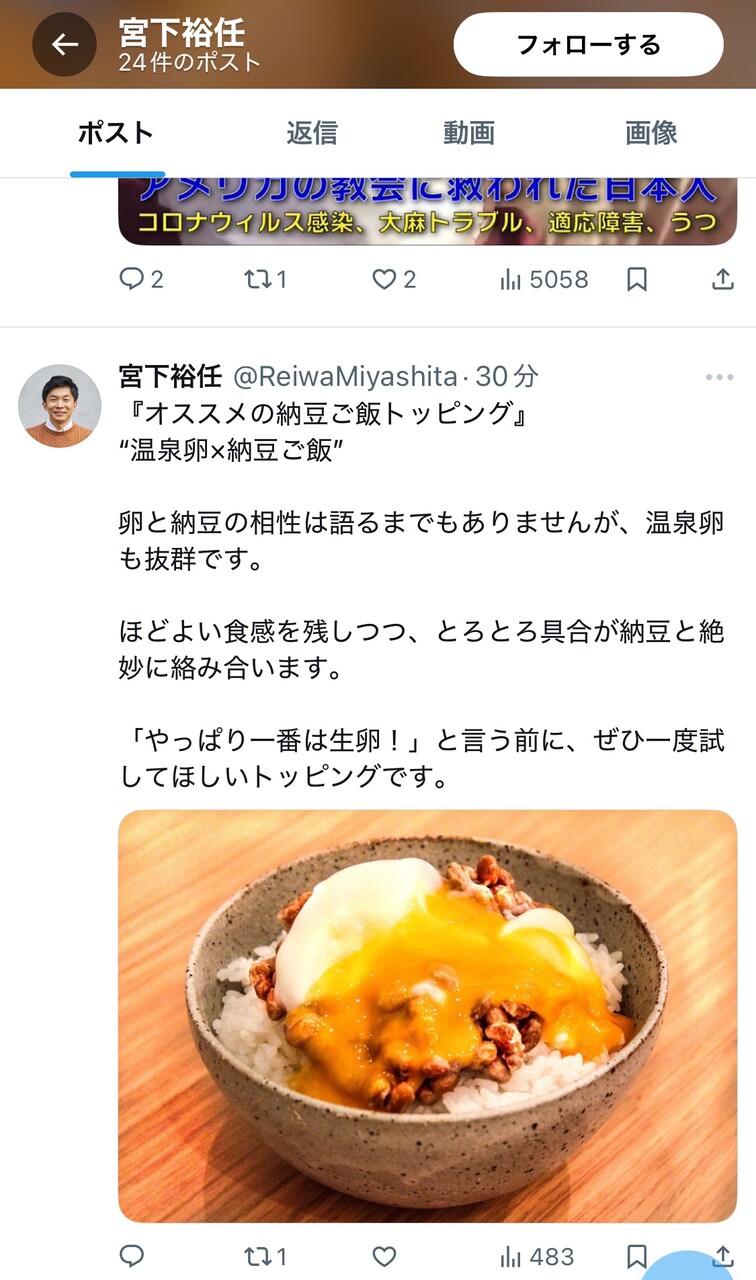View analytics of the 温泉卵×納豆ご飯 post
756x1280 pixels.
(537, 1256)
